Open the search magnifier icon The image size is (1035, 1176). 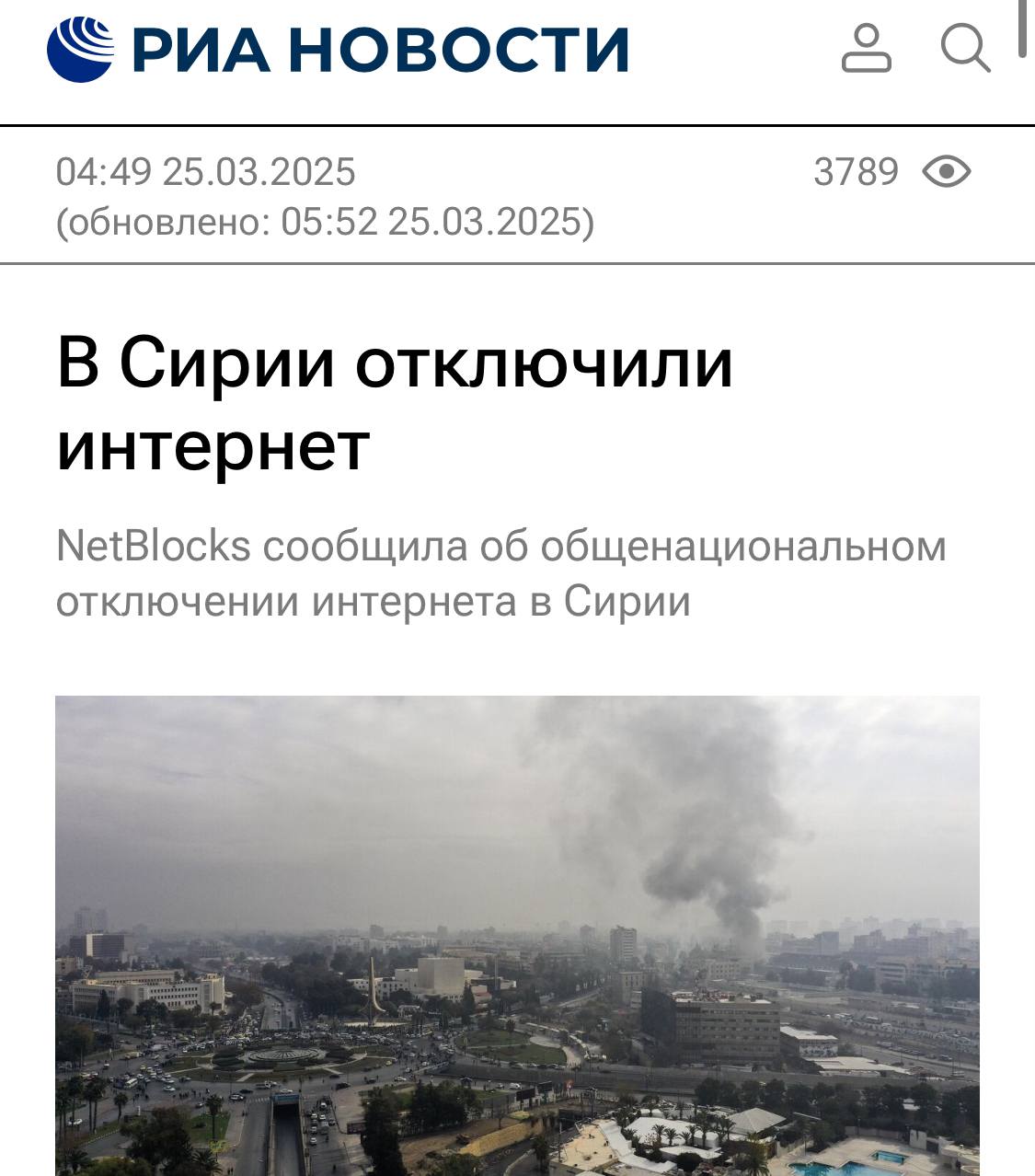coord(965,48)
